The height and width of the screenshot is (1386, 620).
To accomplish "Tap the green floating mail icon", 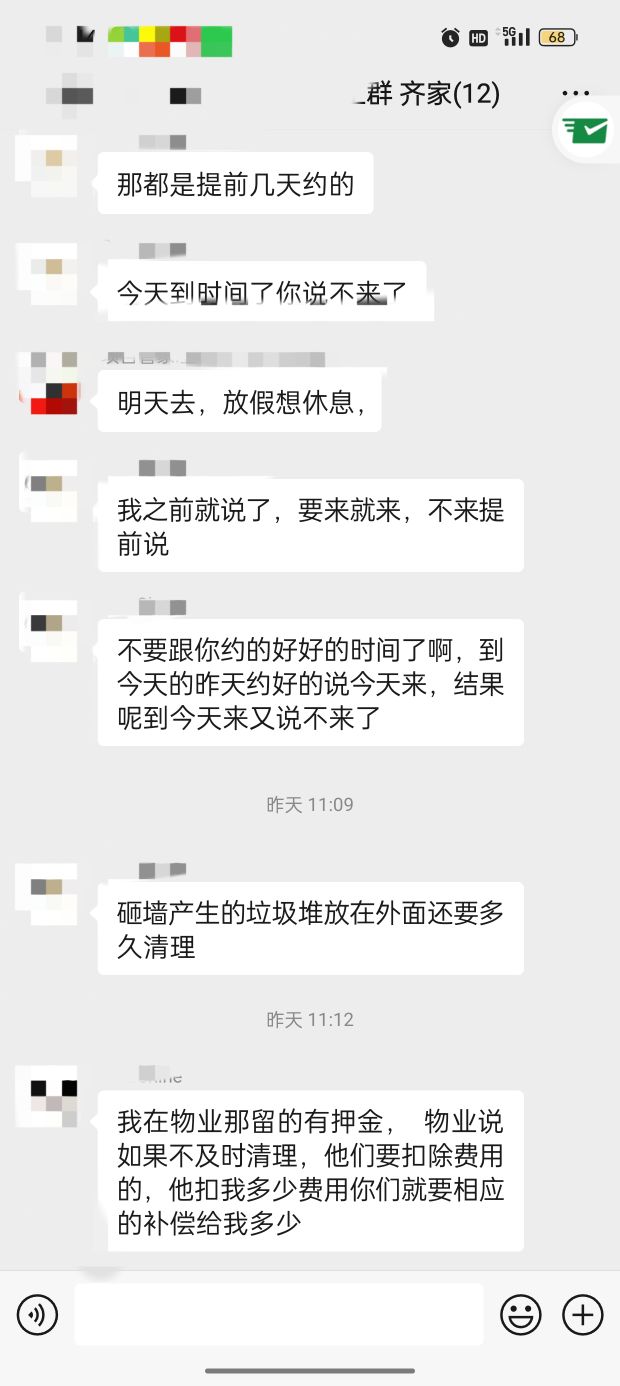I will (x=586, y=131).
